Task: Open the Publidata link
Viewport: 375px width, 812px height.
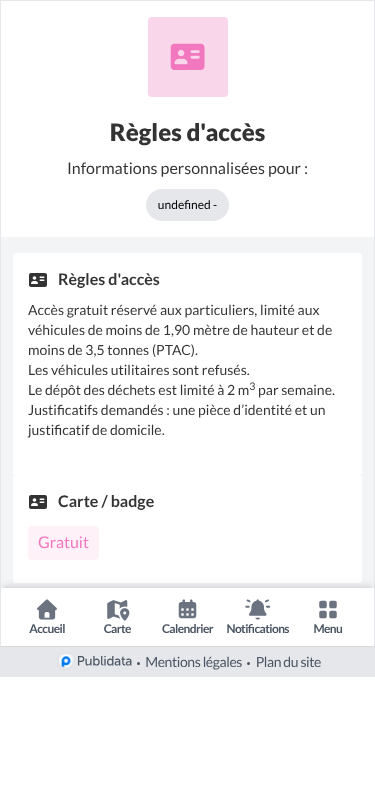Action: (96, 661)
